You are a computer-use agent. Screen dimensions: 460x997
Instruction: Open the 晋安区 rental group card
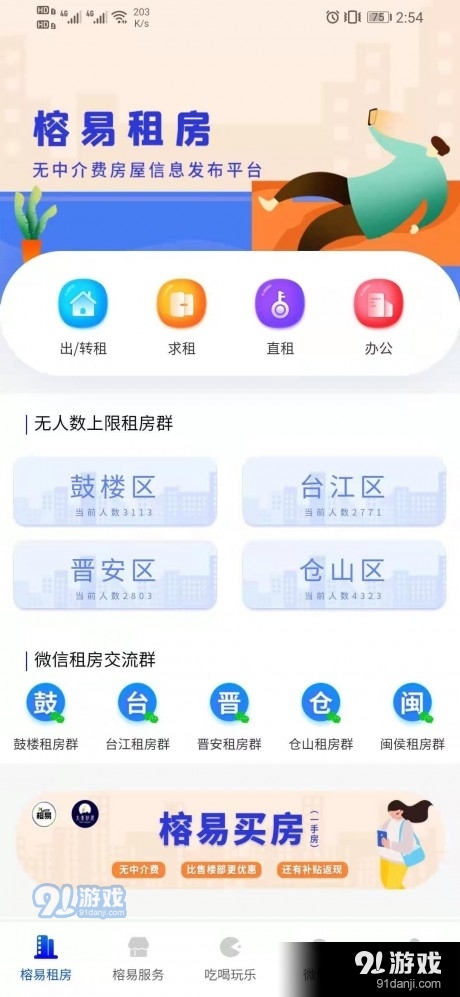pyautogui.click(x=115, y=575)
